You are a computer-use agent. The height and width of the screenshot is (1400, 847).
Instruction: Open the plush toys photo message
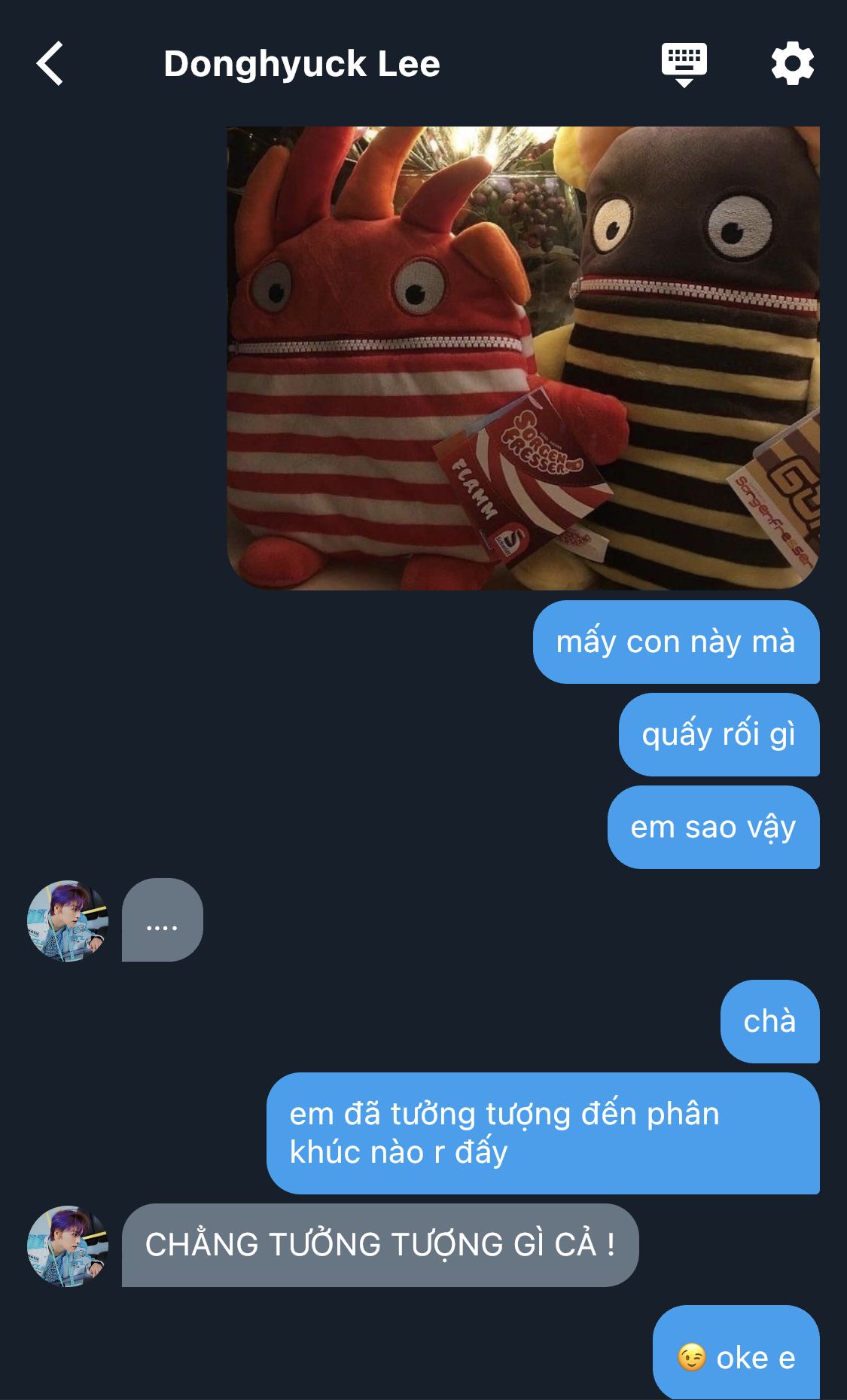click(523, 358)
